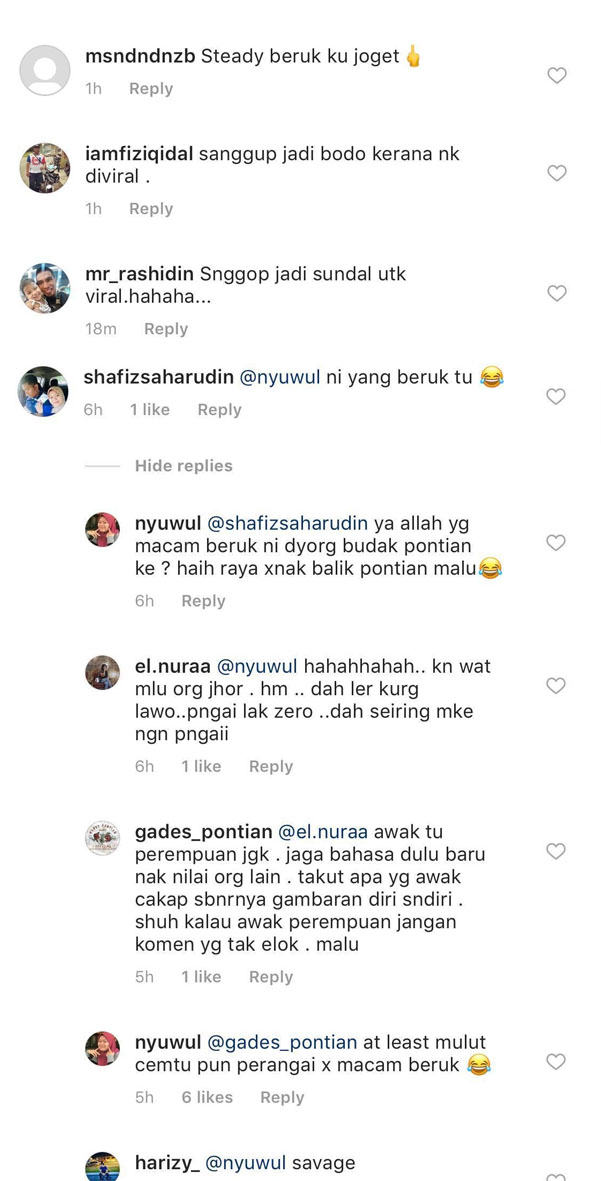
Task: Open the @el.nuraa mention link
Action: point(323,831)
